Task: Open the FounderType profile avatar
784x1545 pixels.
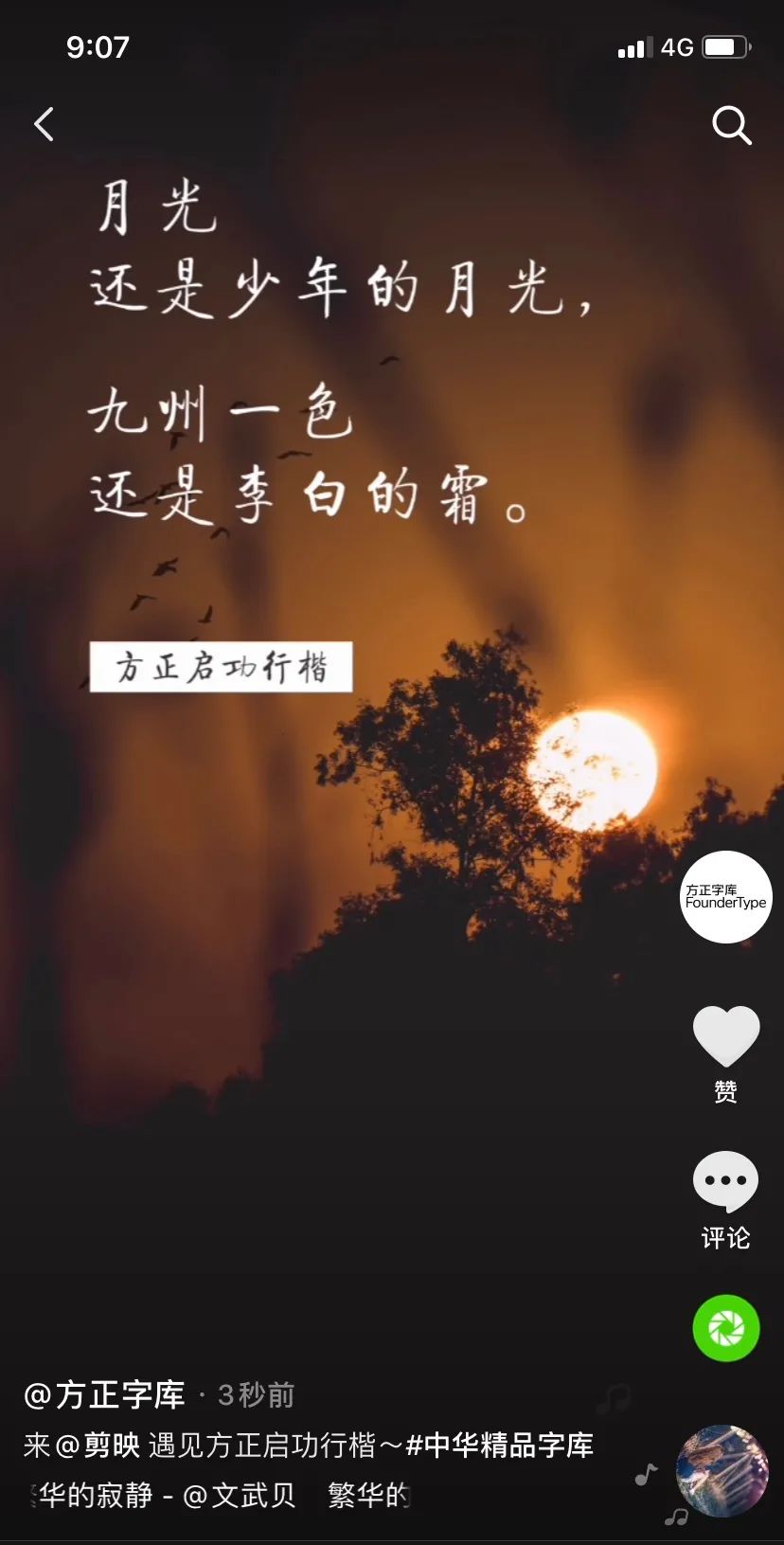Action: [x=726, y=896]
